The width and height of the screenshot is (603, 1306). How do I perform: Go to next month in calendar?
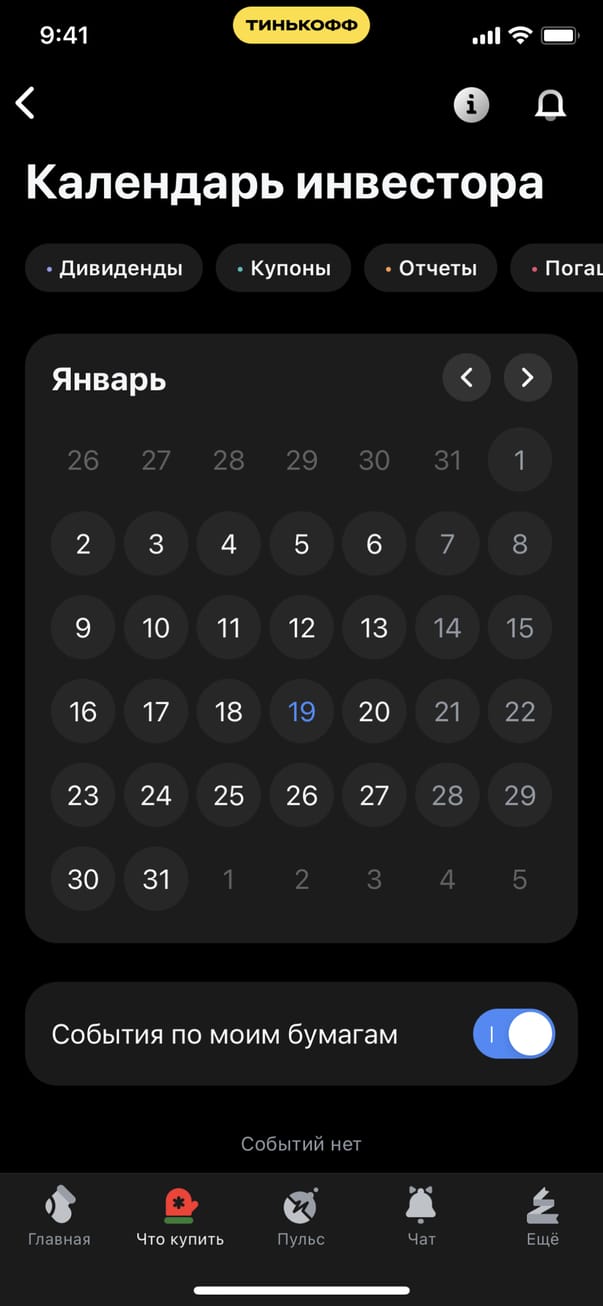528,378
